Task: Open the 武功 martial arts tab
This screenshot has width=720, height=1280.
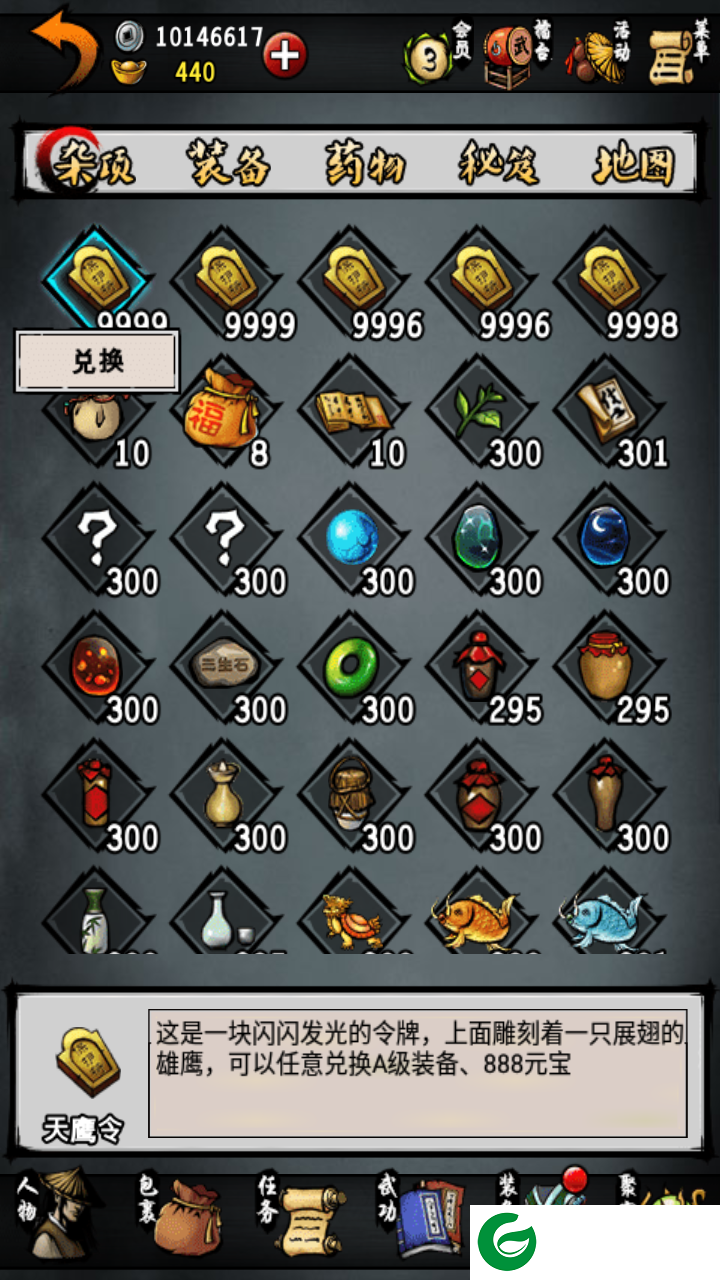Action: click(420, 1215)
